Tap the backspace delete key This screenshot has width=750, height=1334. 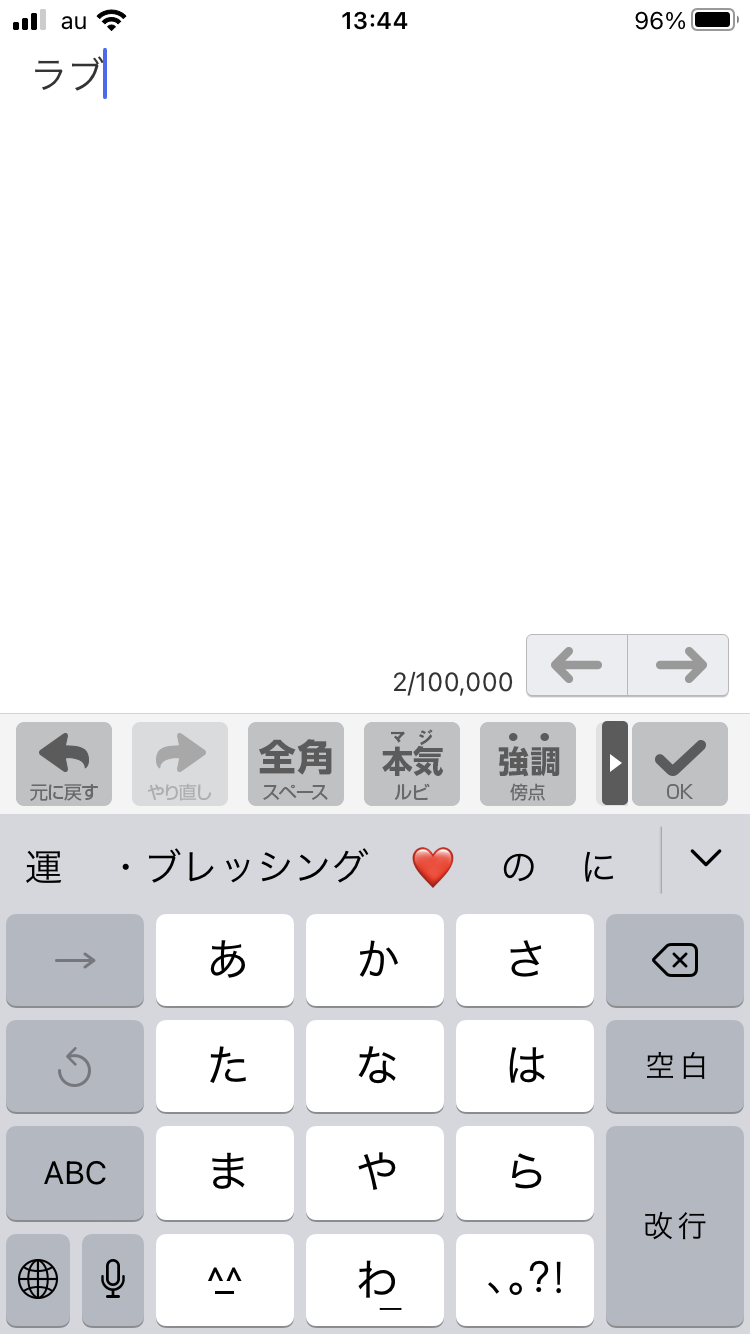(x=675, y=960)
